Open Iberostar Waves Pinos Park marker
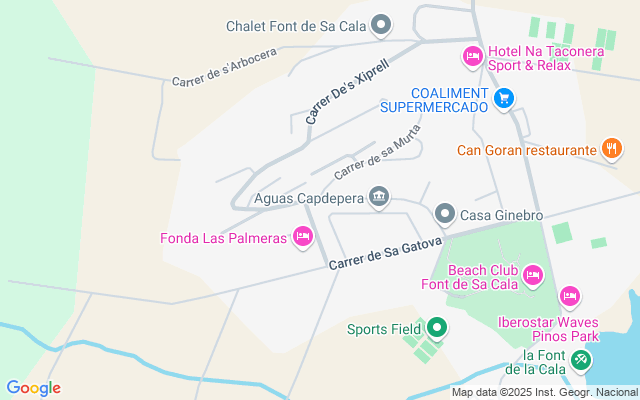Screen dimensions: 640x400 click(570, 295)
